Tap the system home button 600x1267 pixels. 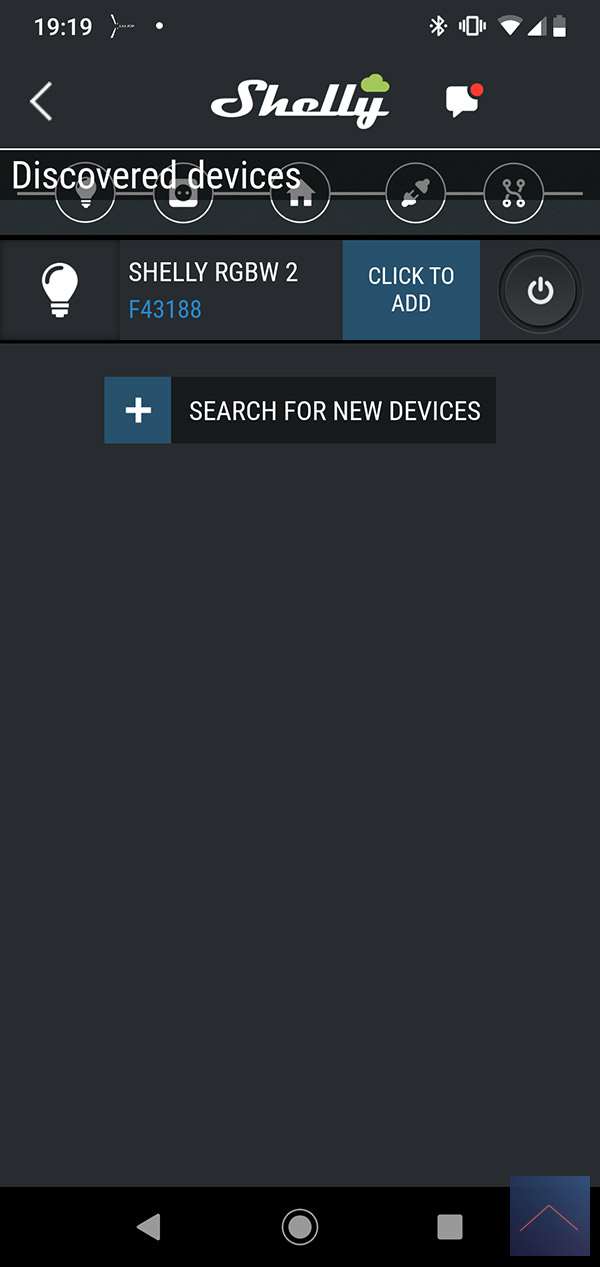tap(300, 1226)
